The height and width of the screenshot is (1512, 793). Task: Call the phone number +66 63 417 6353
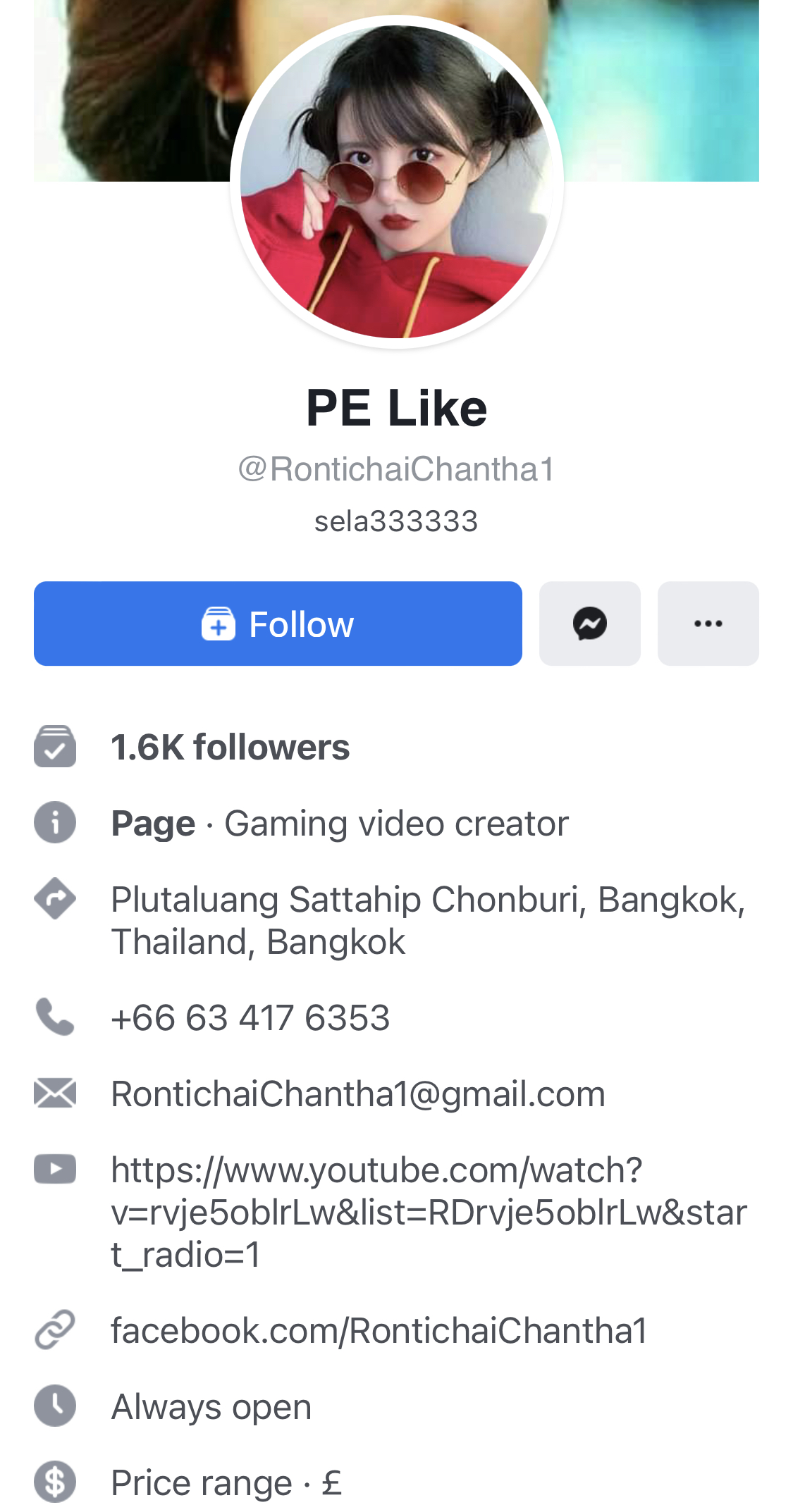(x=250, y=1017)
